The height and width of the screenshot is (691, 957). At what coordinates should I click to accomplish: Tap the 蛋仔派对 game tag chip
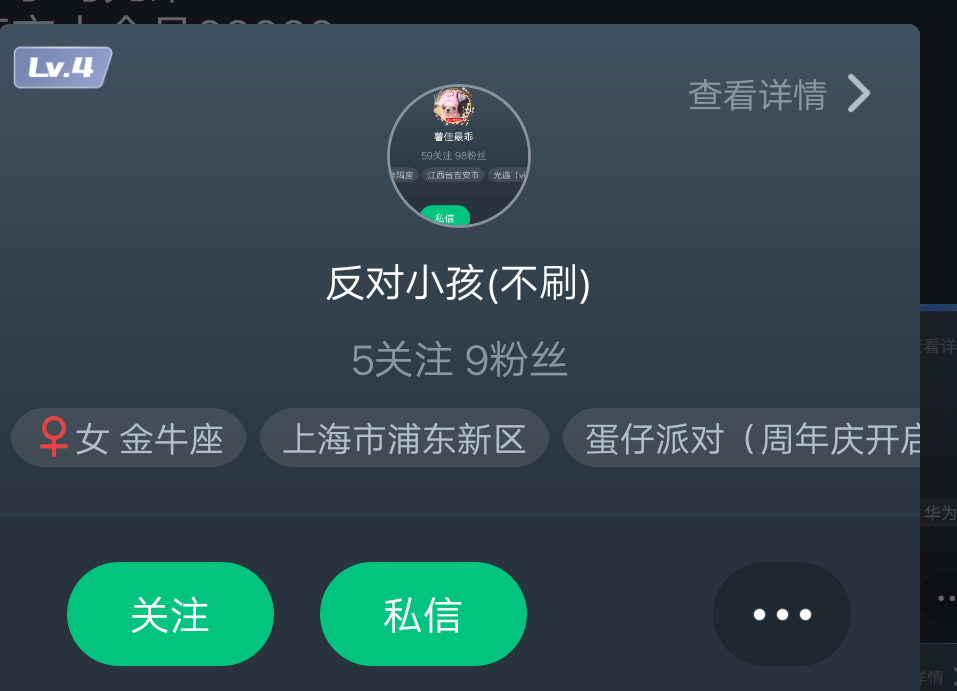pyautogui.click(x=745, y=438)
